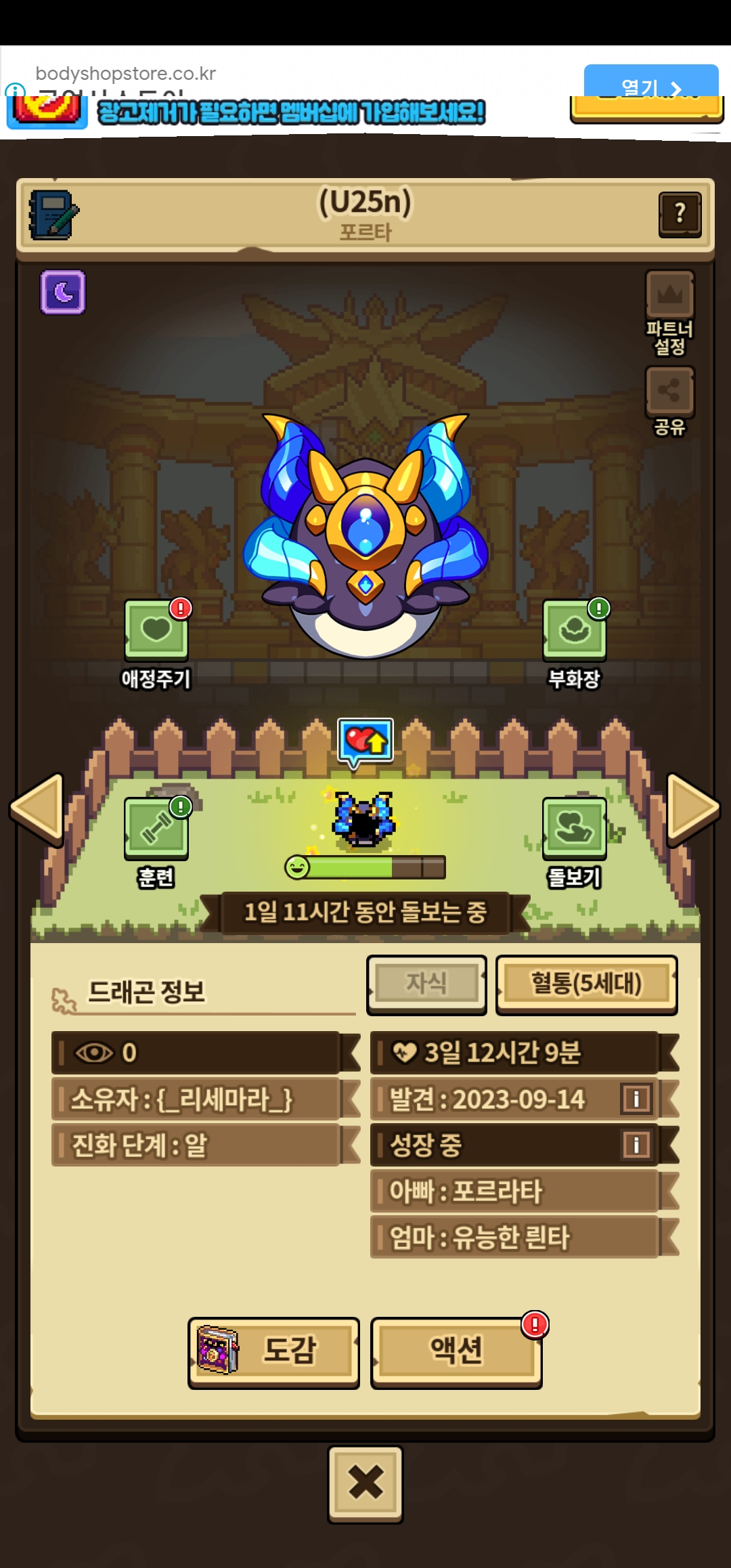Tap the heart-up speech bubble
Viewport: 731px width, 1568px height.
click(365, 743)
